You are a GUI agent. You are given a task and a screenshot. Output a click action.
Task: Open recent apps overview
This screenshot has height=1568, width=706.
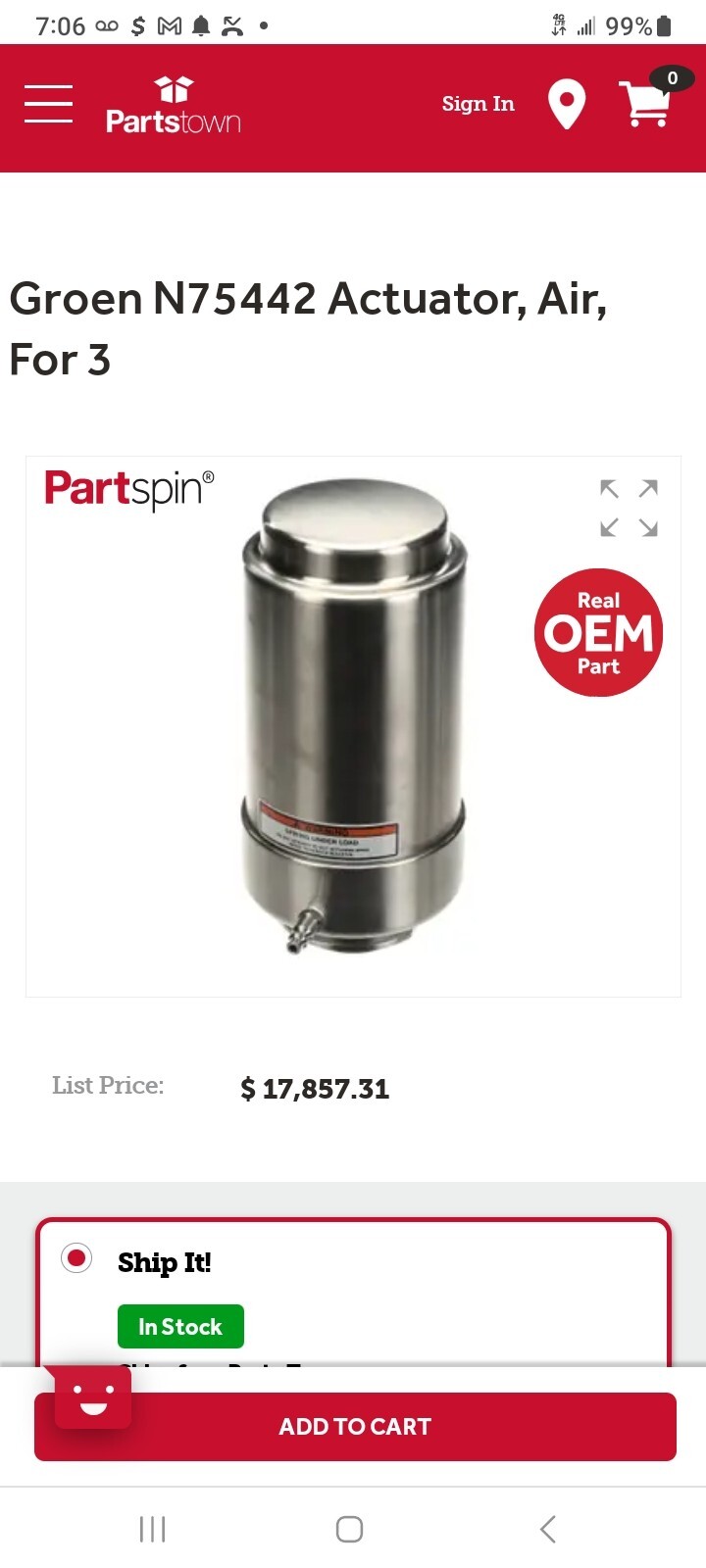(x=152, y=1529)
